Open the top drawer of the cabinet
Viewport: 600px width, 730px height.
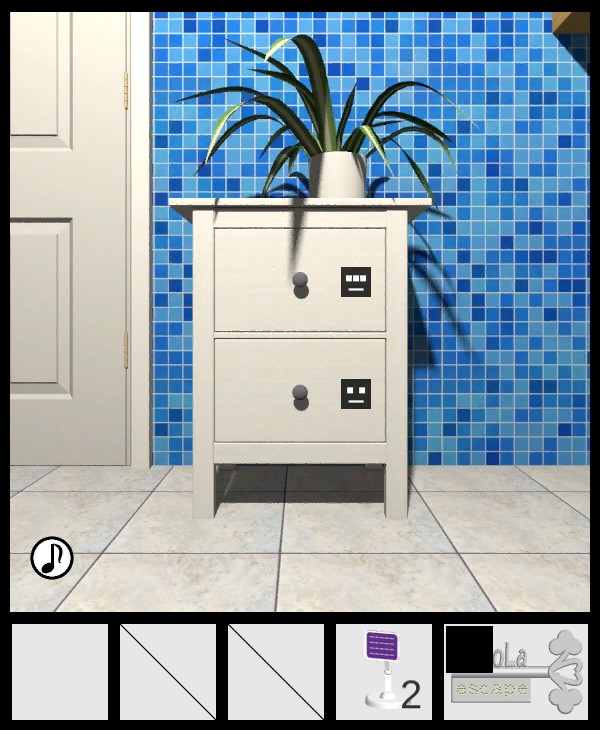click(299, 279)
